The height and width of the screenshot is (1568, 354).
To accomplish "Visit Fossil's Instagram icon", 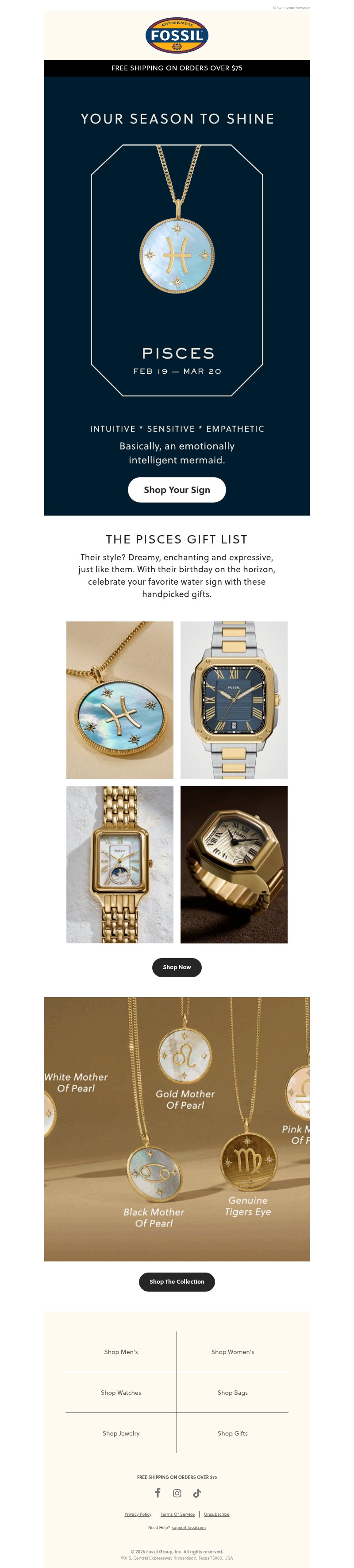I will [177, 1493].
